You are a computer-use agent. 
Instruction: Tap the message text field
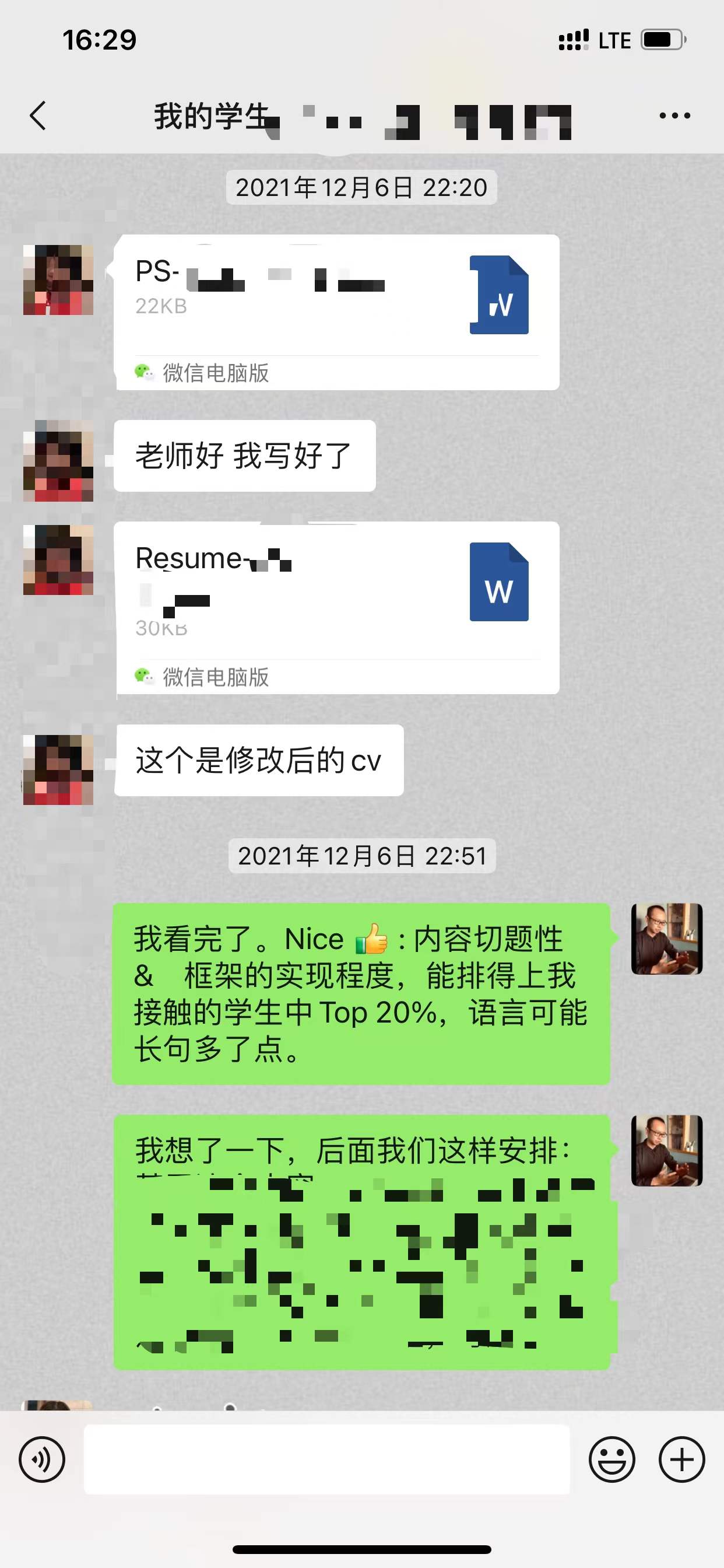coord(326,1459)
